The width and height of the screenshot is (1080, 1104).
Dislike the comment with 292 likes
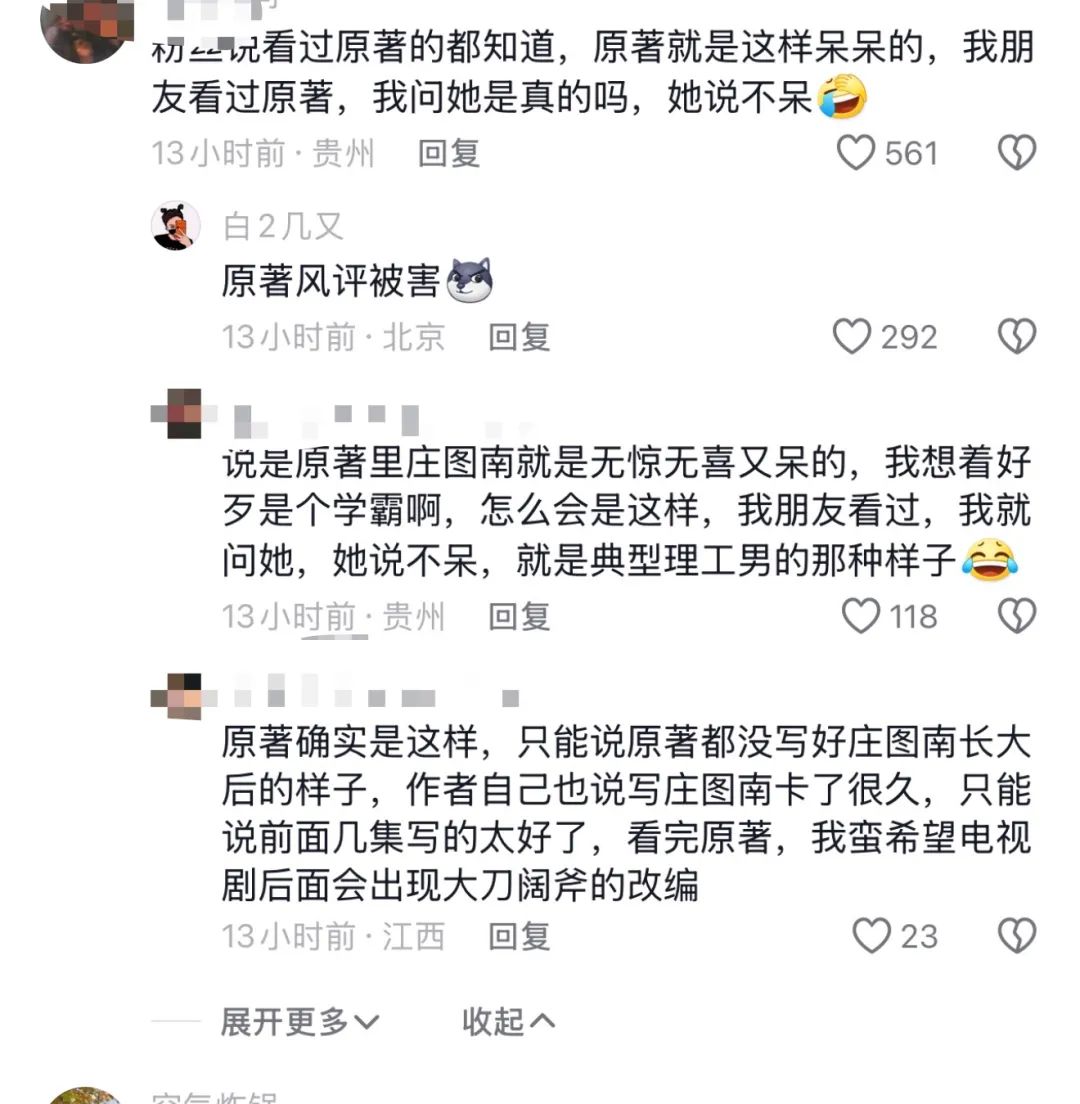(x=1017, y=337)
